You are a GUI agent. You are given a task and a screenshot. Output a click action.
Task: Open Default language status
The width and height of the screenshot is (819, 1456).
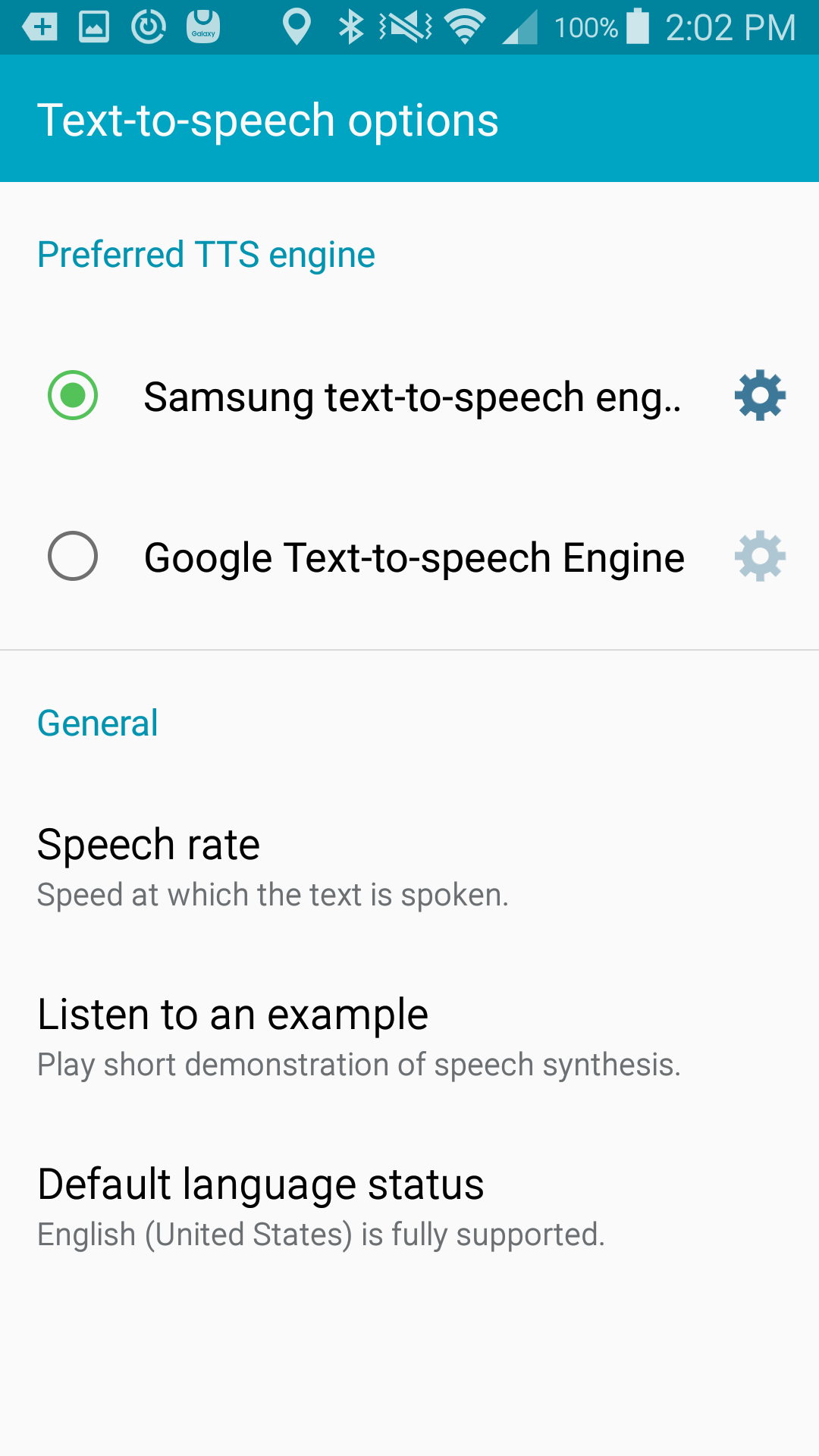pos(409,1207)
